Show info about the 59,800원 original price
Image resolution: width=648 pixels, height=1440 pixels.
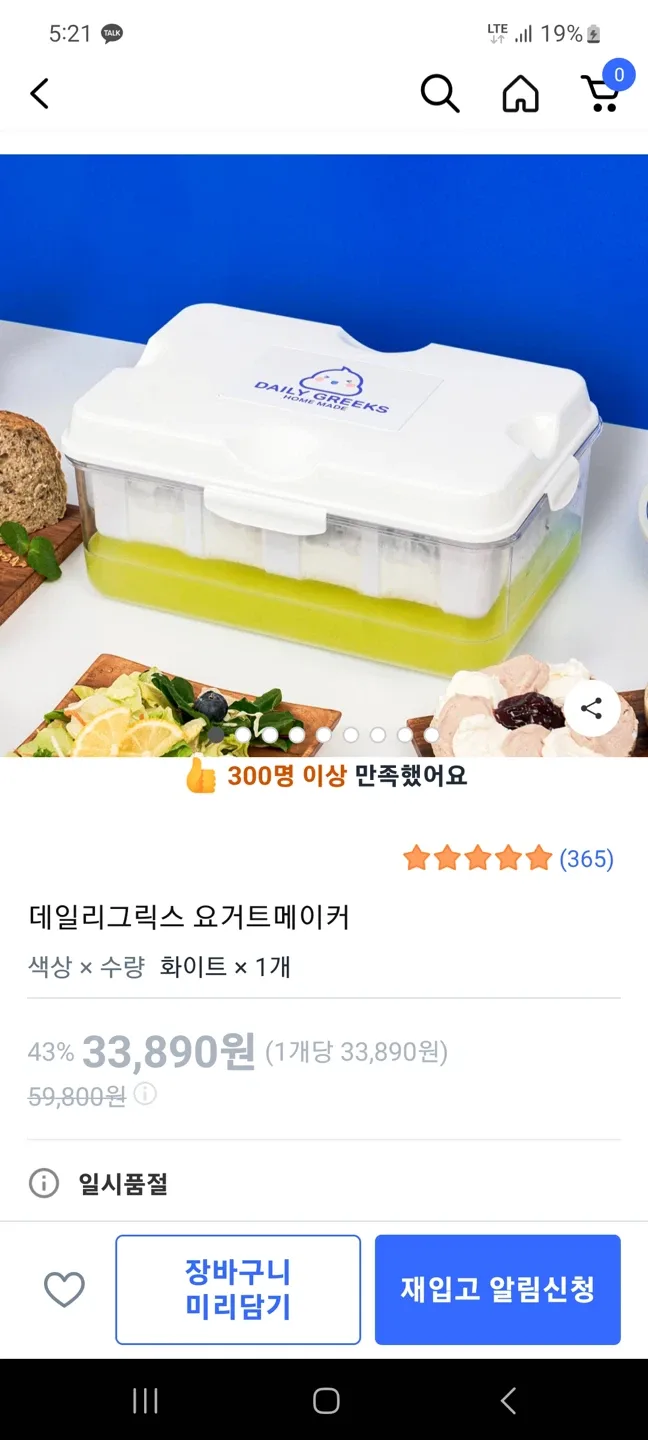click(145, 1094)
